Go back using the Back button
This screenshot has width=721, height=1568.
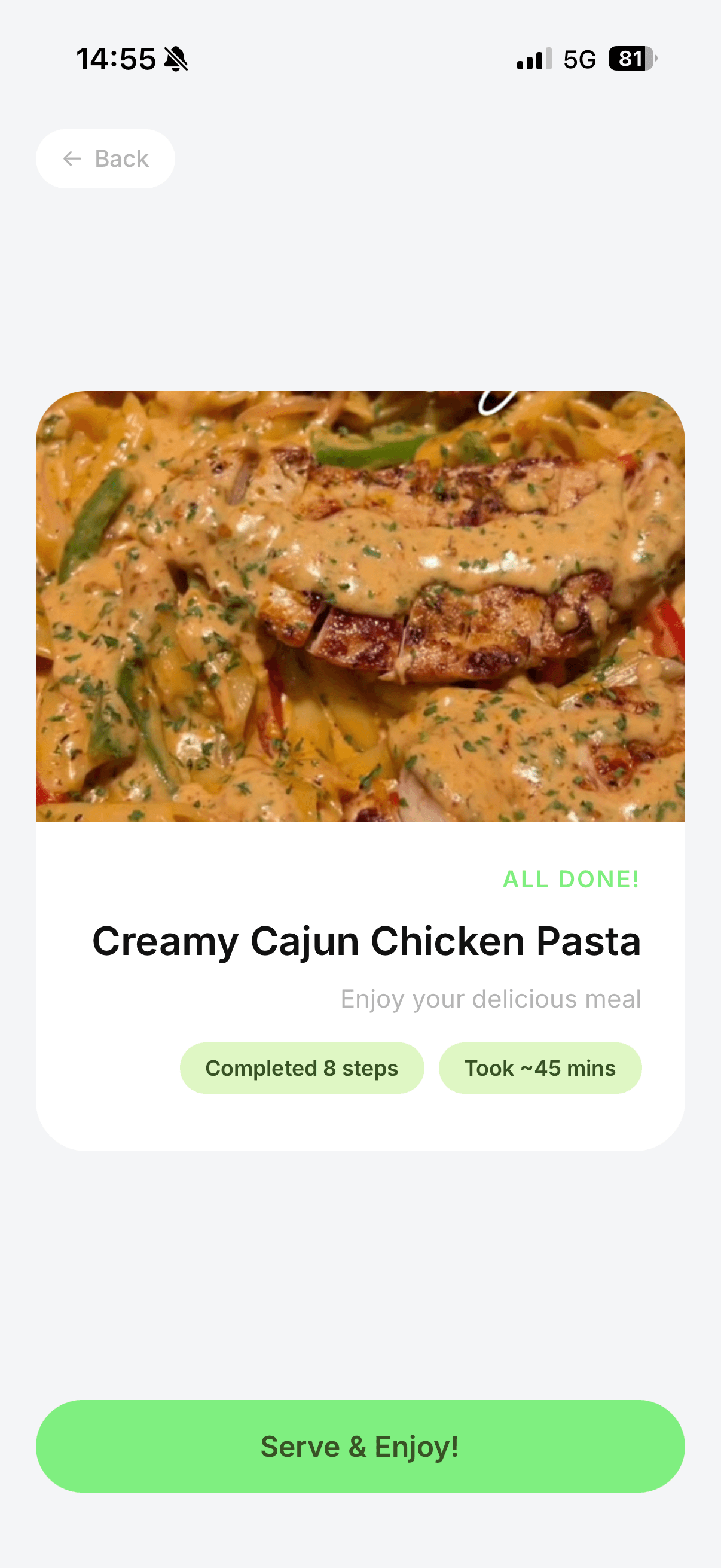pyautogui.click(x=105, y=159)
